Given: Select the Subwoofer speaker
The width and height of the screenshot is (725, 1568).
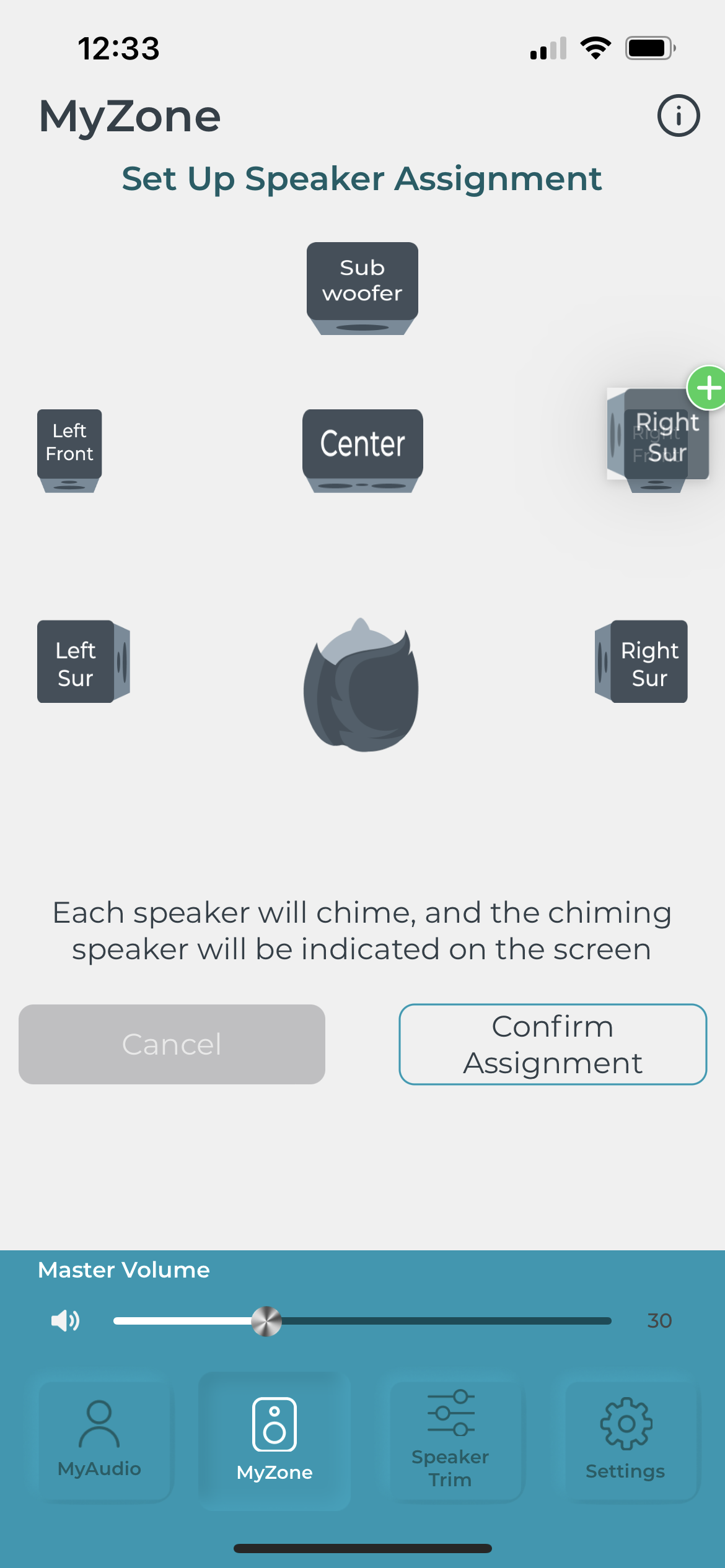Looking at the screenshot, I should [x=362, y=289].
